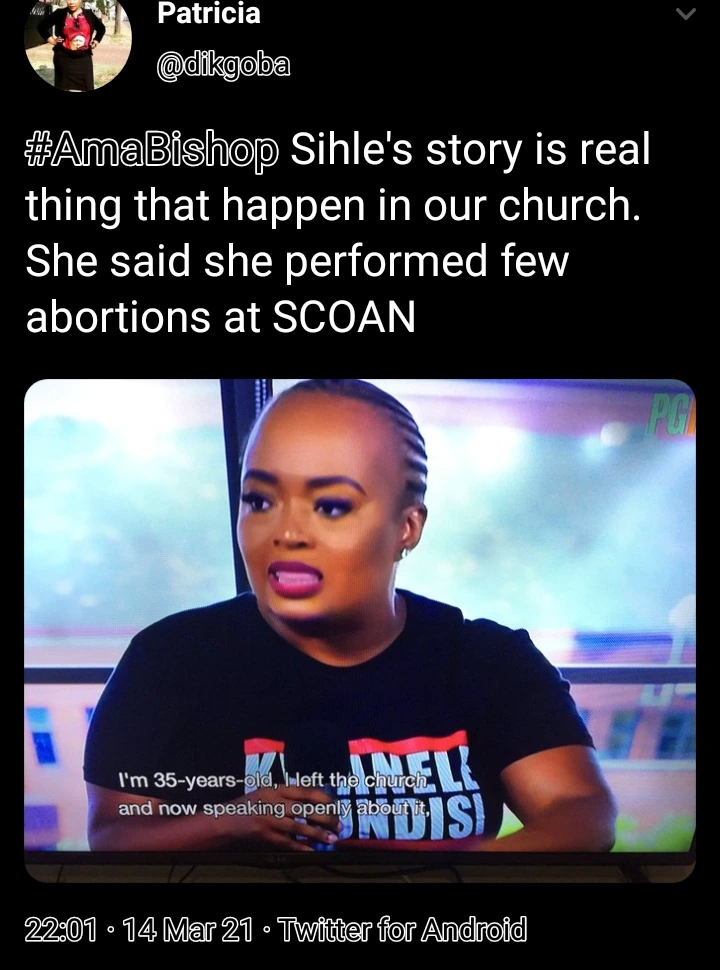Open the tweet options chevron

click(x=684, y=14)
